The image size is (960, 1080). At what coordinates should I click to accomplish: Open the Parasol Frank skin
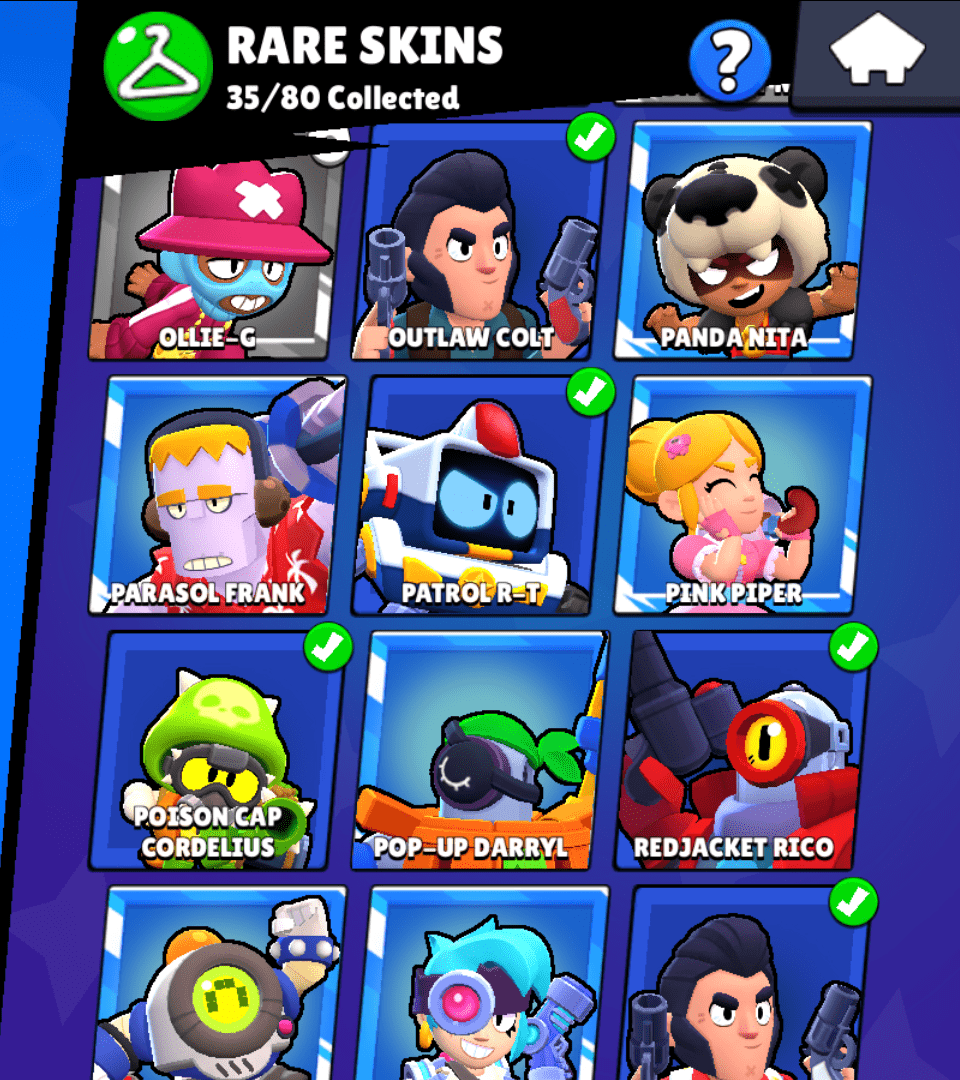218,496
